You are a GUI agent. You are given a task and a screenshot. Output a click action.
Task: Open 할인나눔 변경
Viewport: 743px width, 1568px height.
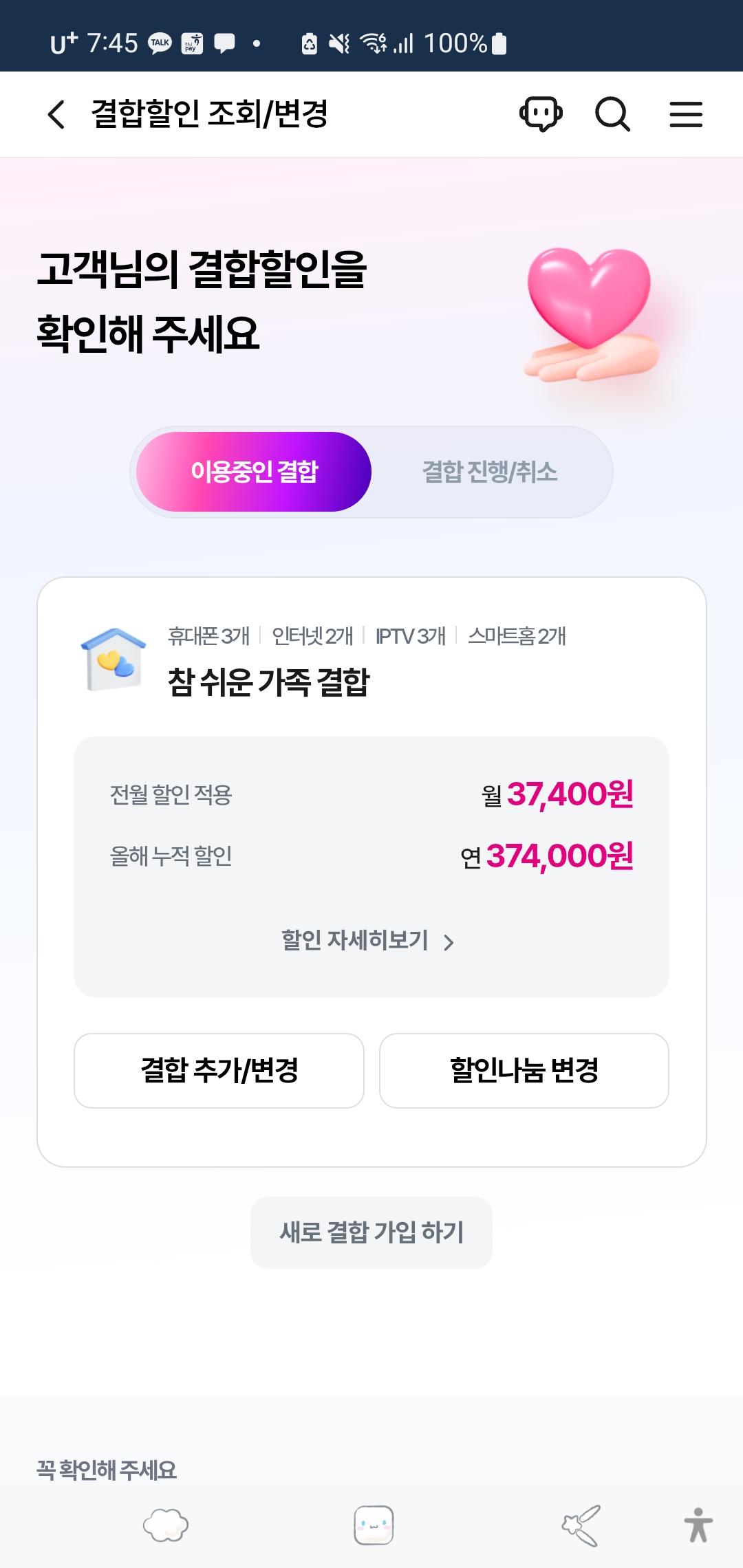tap(524, 1071)
